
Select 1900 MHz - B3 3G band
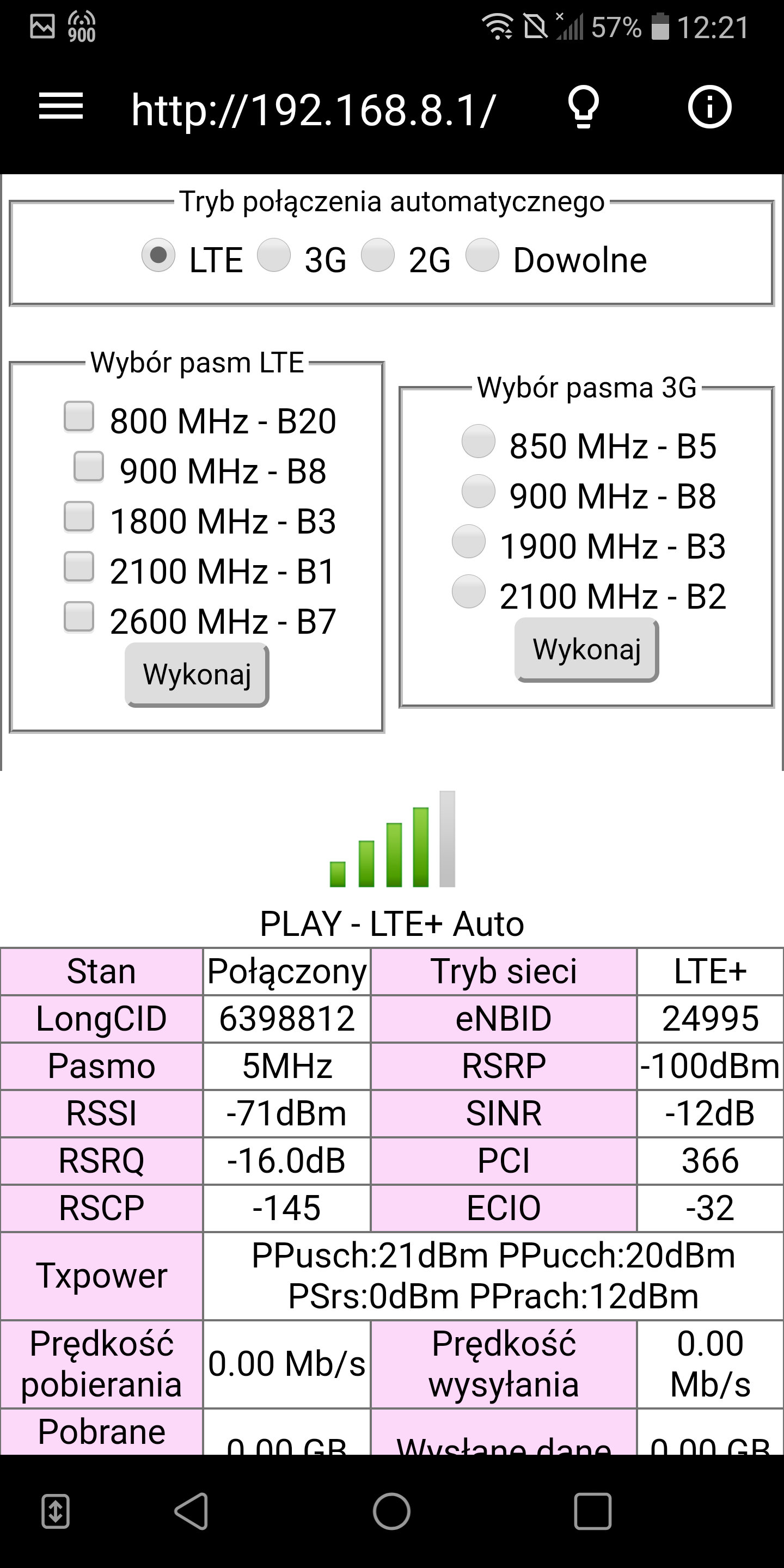[x=469, y=541]
